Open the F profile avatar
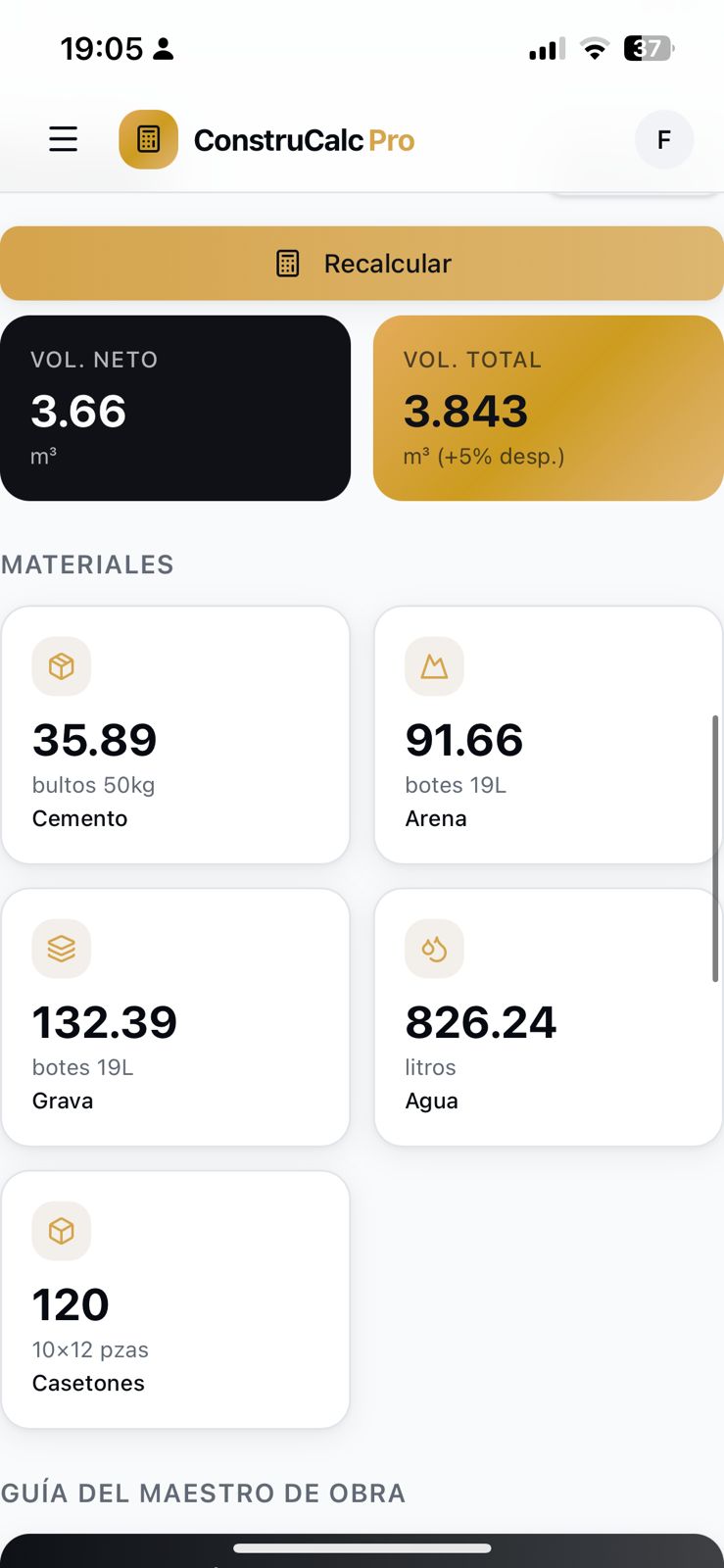This screenshot has height=1568, width=724. [x=664, y=139]
